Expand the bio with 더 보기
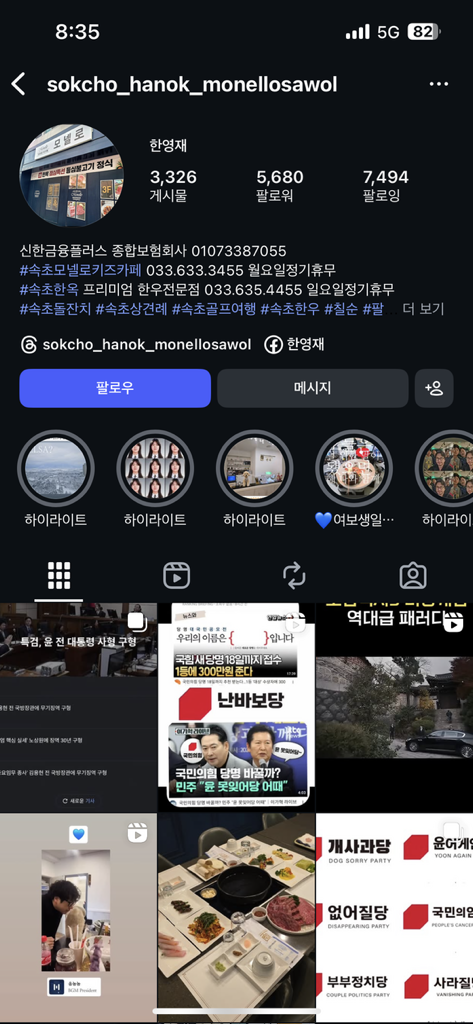This screenshot has width=473, height=1024. [x=423, y=308]
